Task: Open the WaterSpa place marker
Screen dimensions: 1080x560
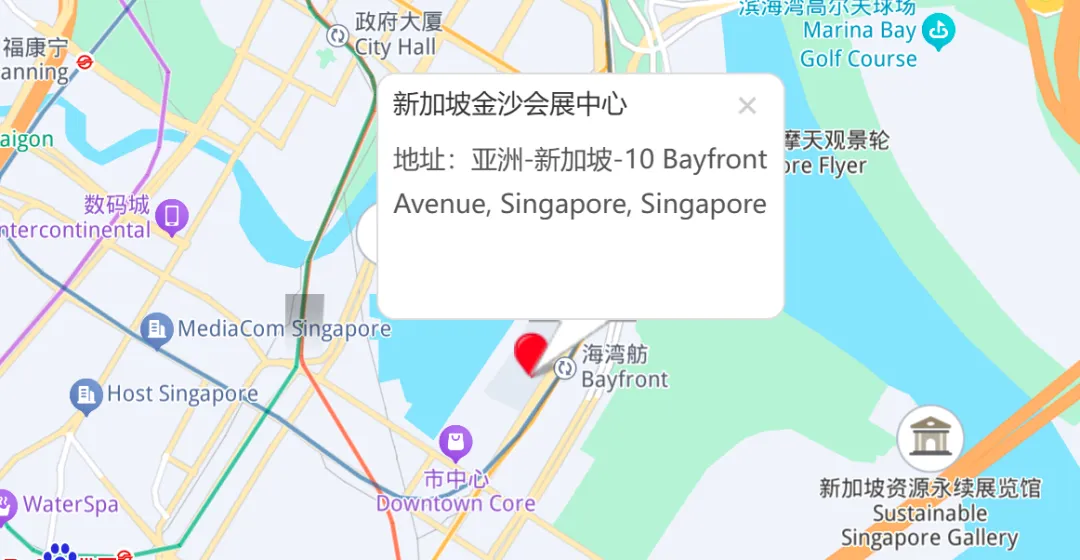Action: pyautogui.click(x=6, y=504)
